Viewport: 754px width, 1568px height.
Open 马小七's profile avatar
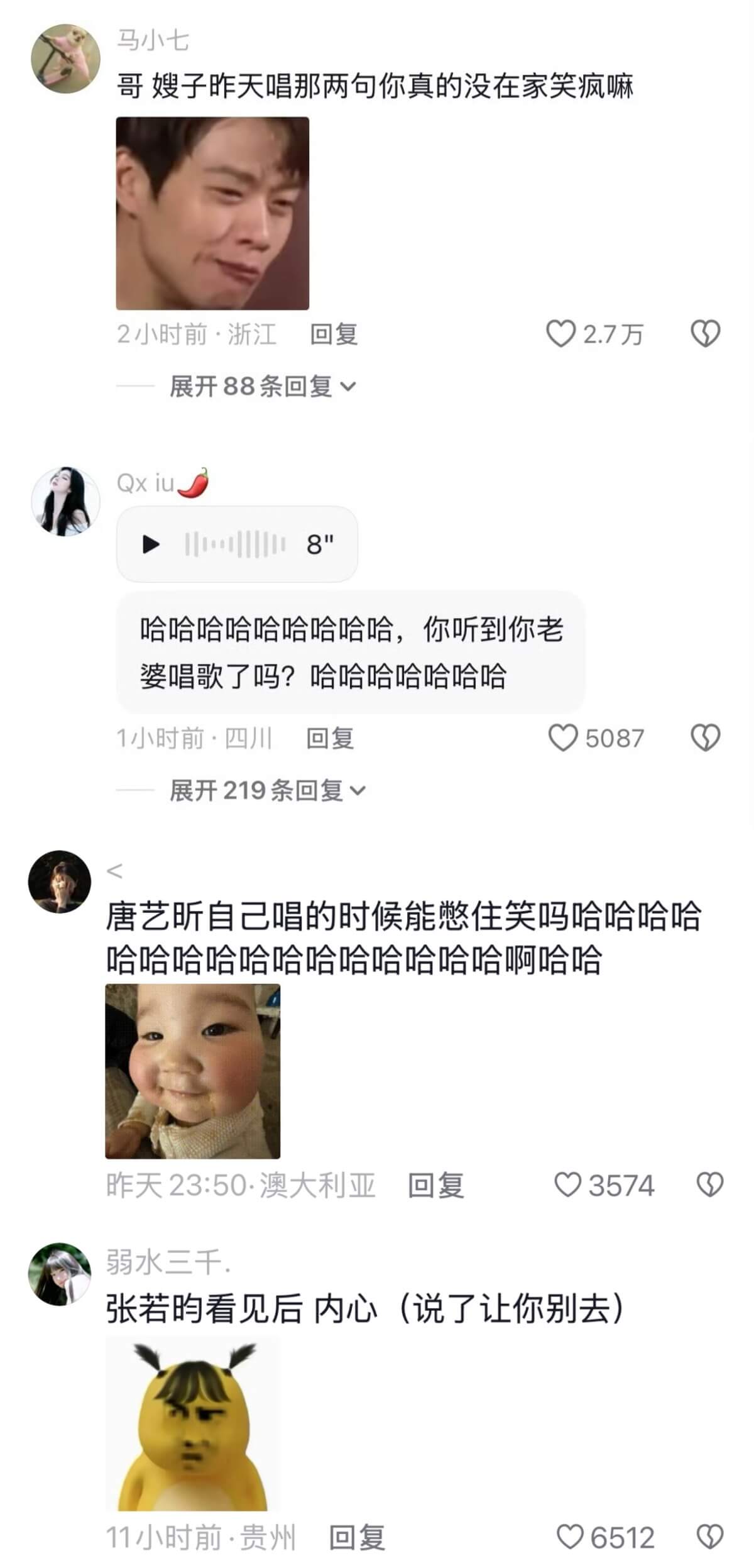click(65, 58)
